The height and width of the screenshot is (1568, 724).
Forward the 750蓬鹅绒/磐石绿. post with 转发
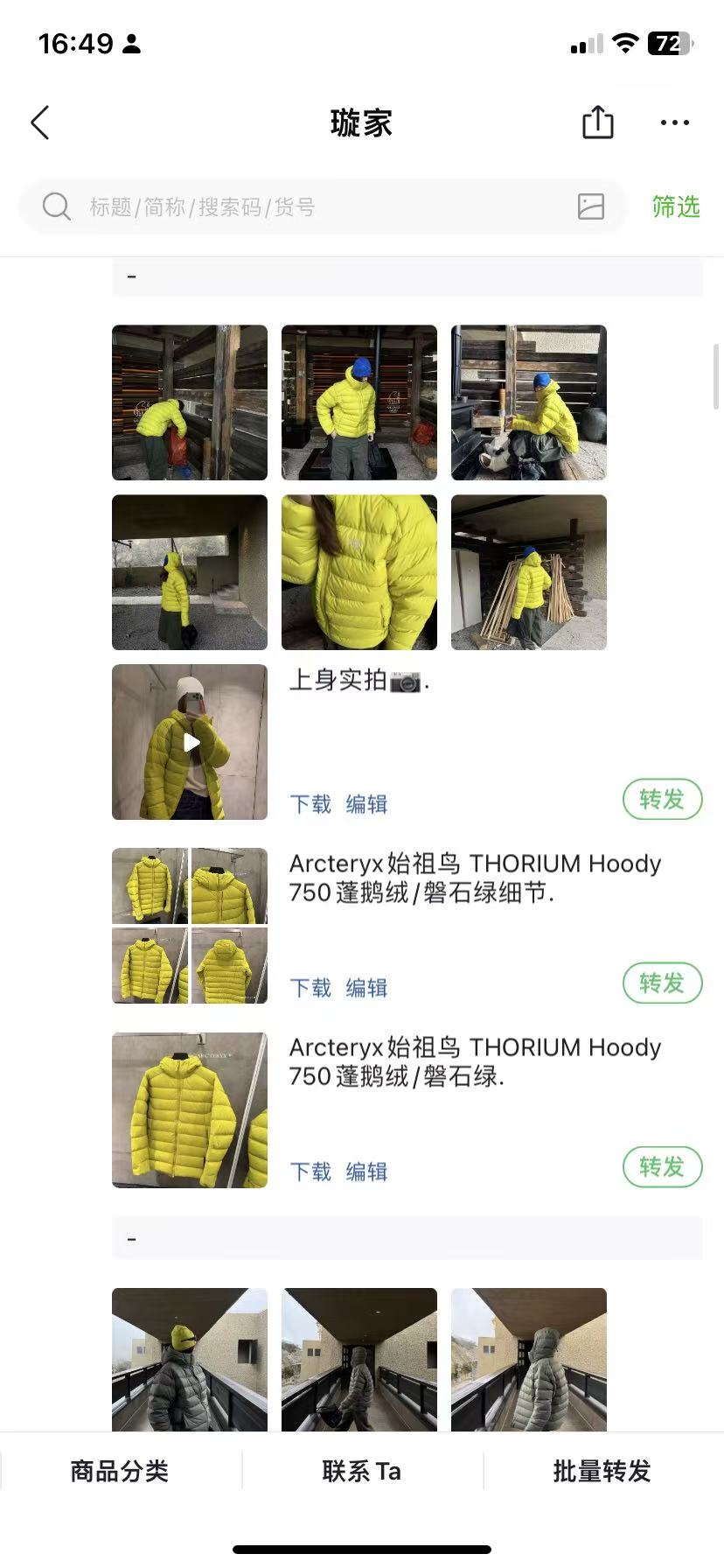pos(662,1167)
